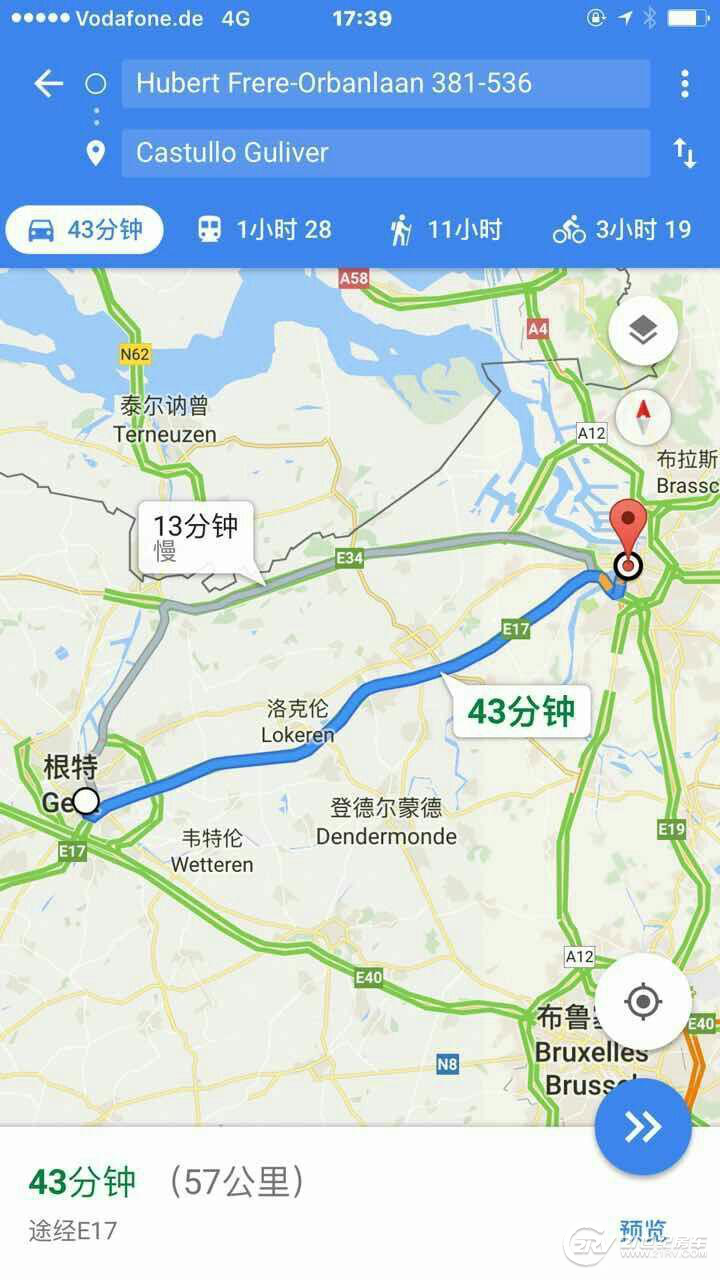Open the three-dot overflow menu

click(684, 84)
